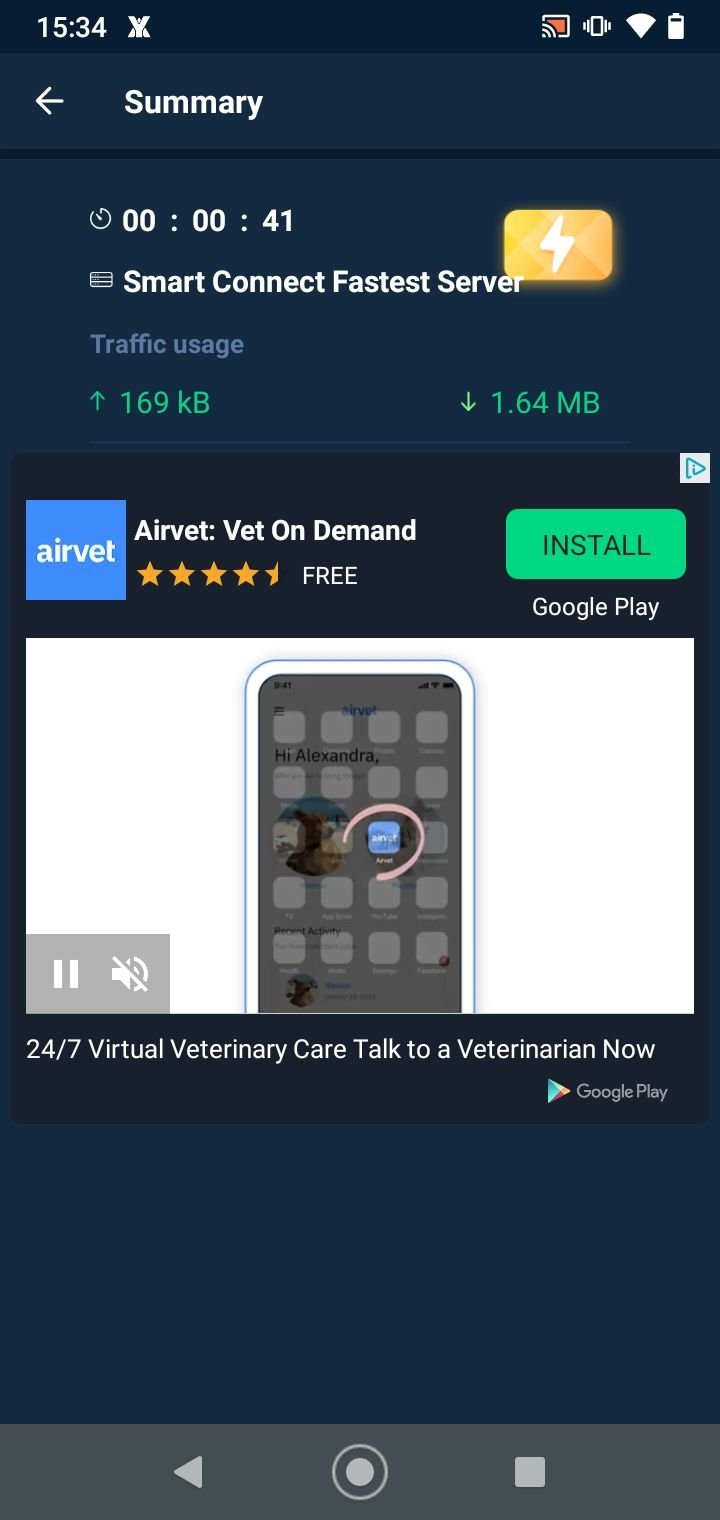Tap the system home button

click(360, 1471)
